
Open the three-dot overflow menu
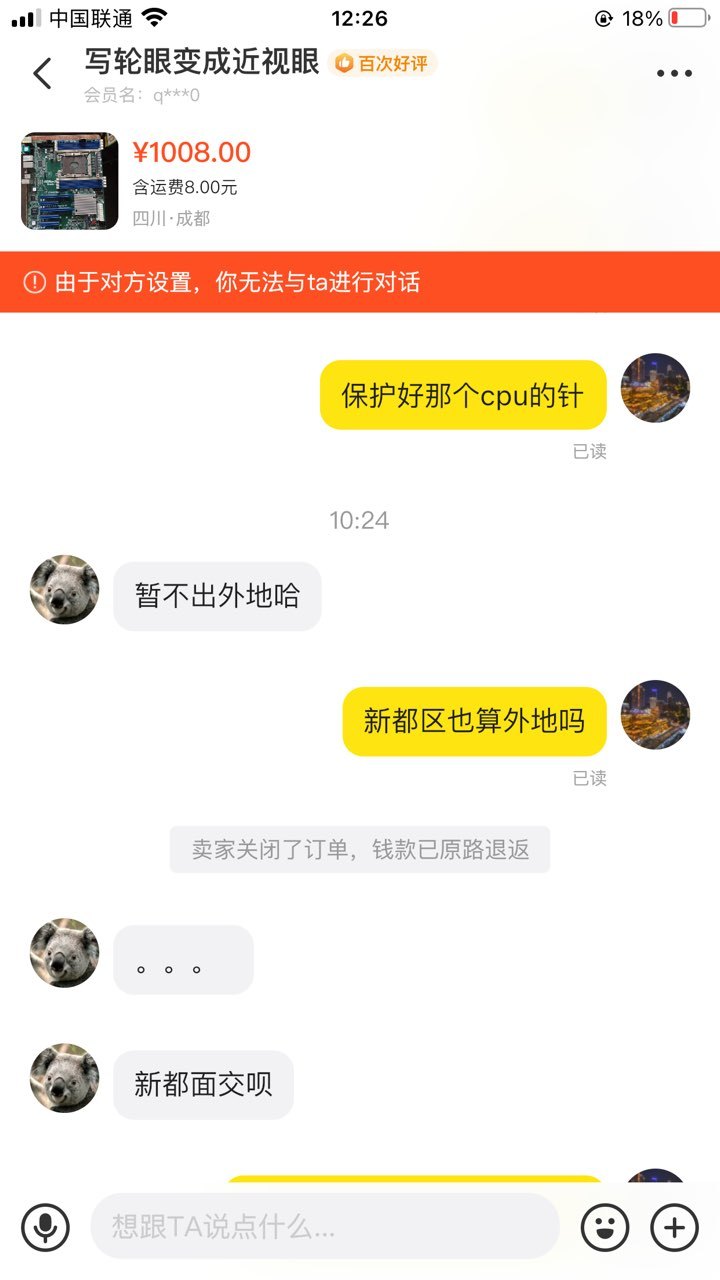tap(674, 73)
